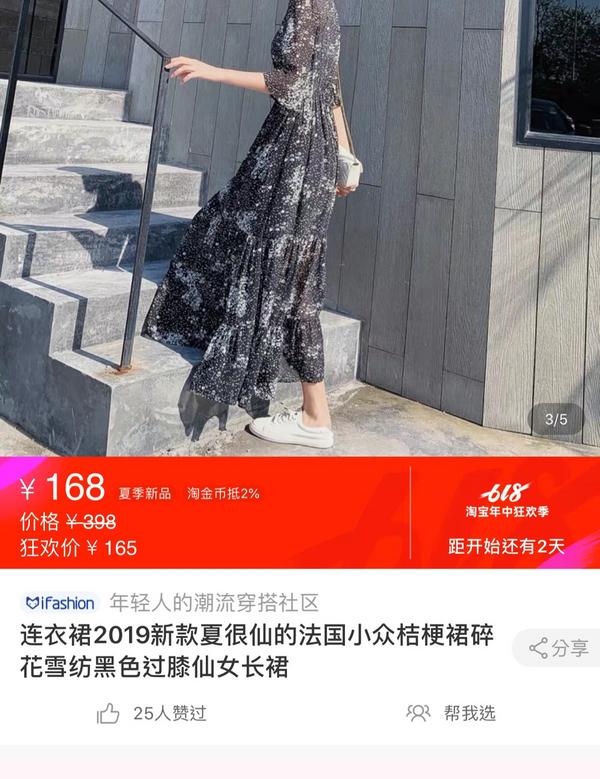Open the 618 淘宝年中狂欢季 promotion banner
Screen dimensions: 600x779
(x=507, y=512)
